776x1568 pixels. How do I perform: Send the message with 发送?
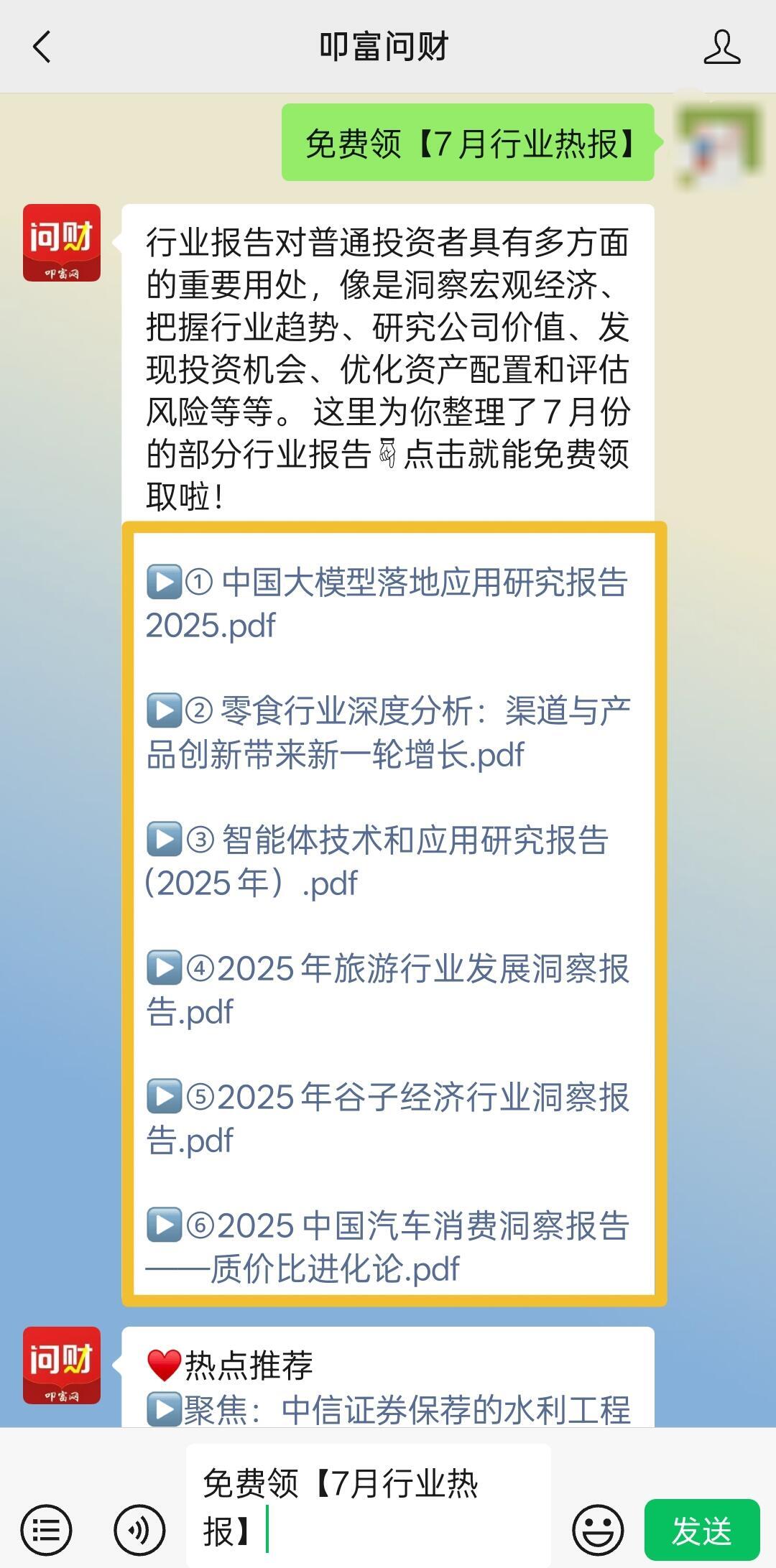701,1530
